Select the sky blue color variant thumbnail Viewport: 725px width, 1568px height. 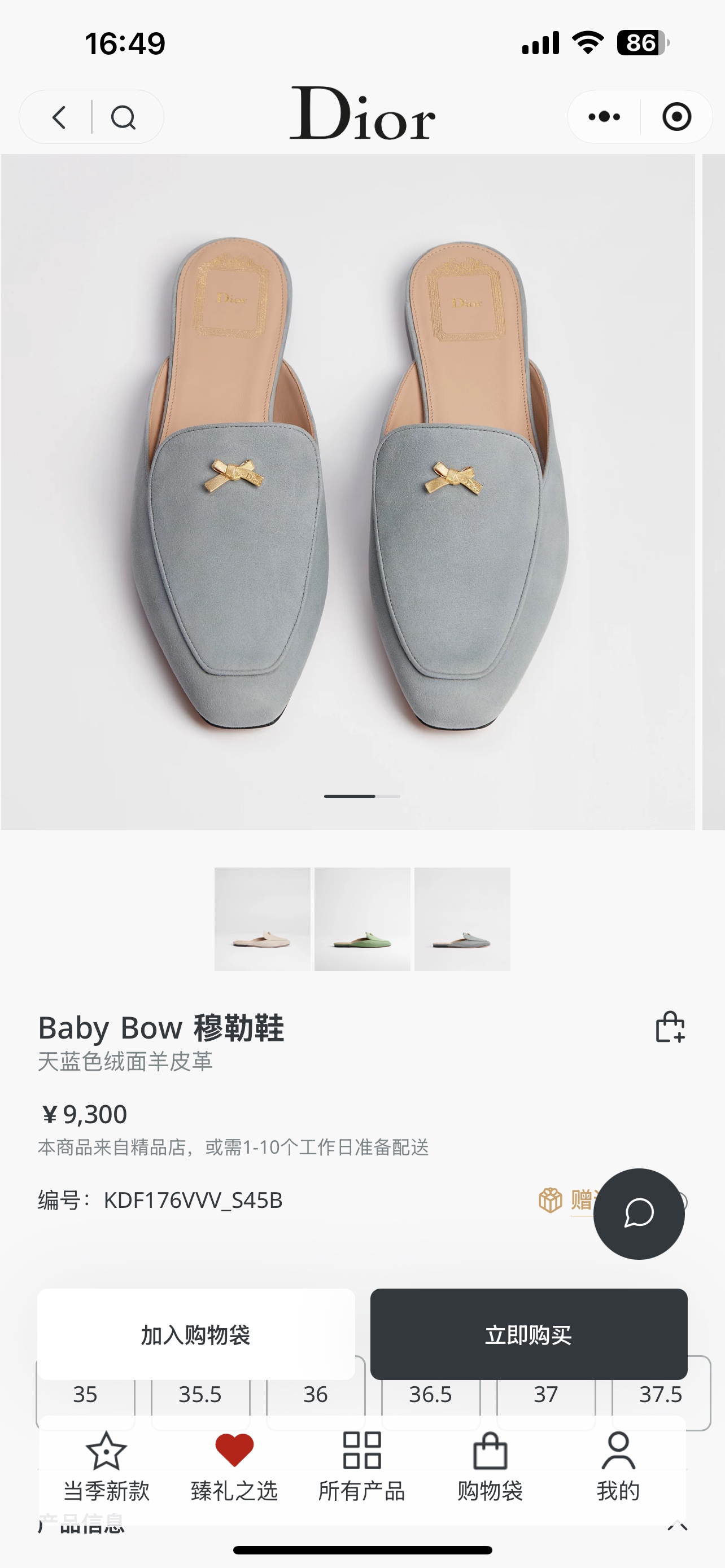click(462, 918)
